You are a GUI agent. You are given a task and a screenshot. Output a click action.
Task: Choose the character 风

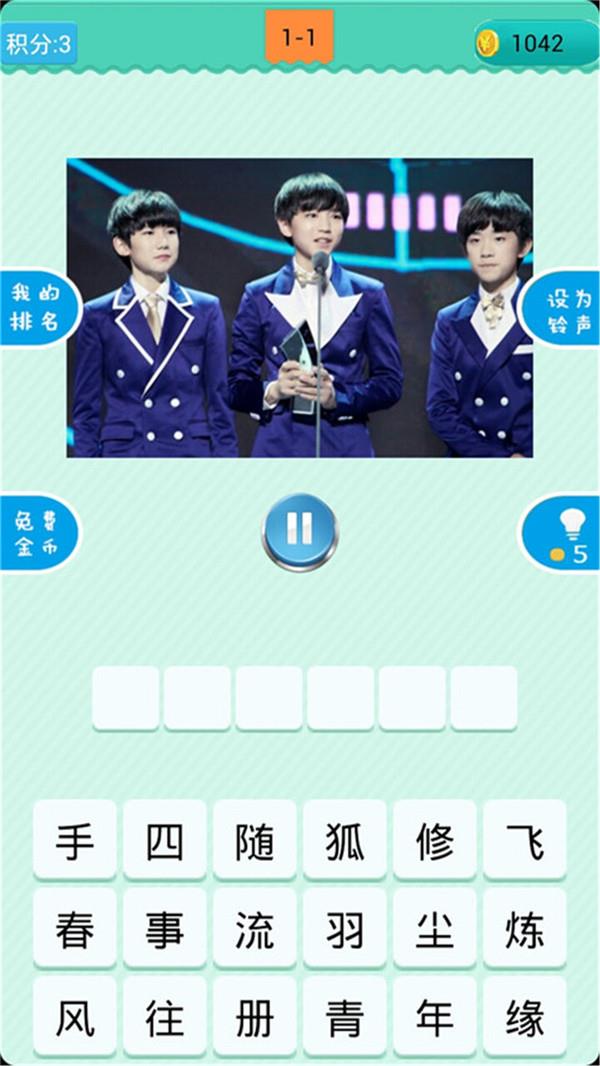coord(75,1017)
